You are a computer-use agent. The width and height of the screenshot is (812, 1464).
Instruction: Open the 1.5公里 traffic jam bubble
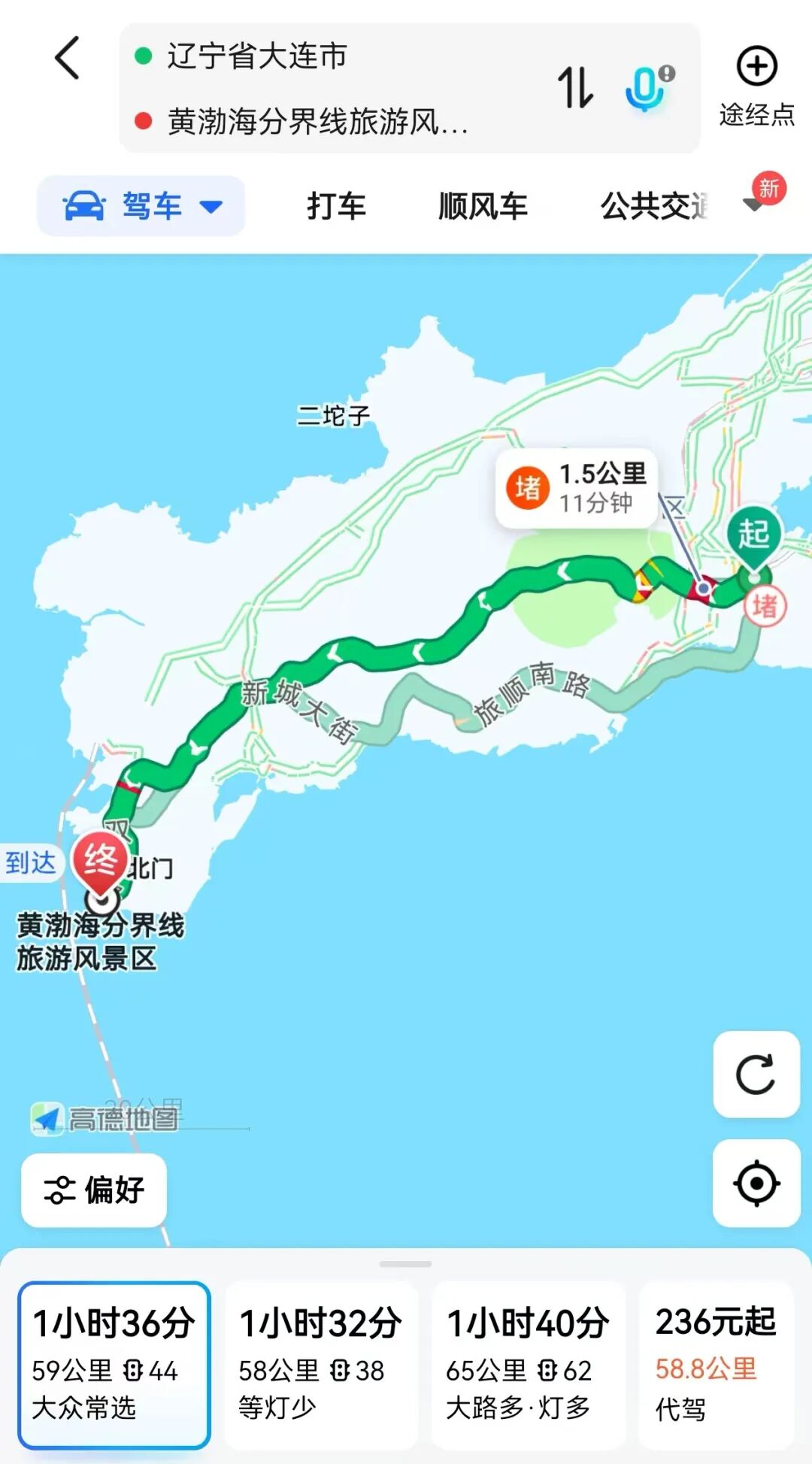577,489
